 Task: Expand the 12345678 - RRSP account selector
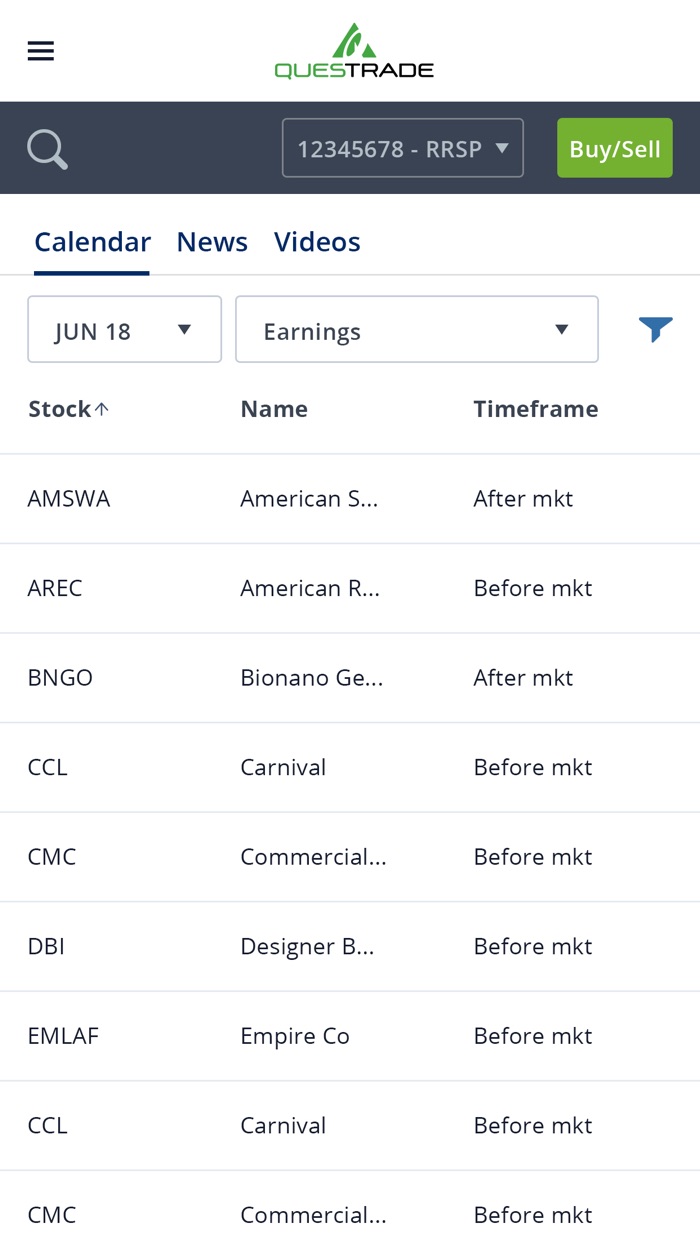tap(403, 149)
